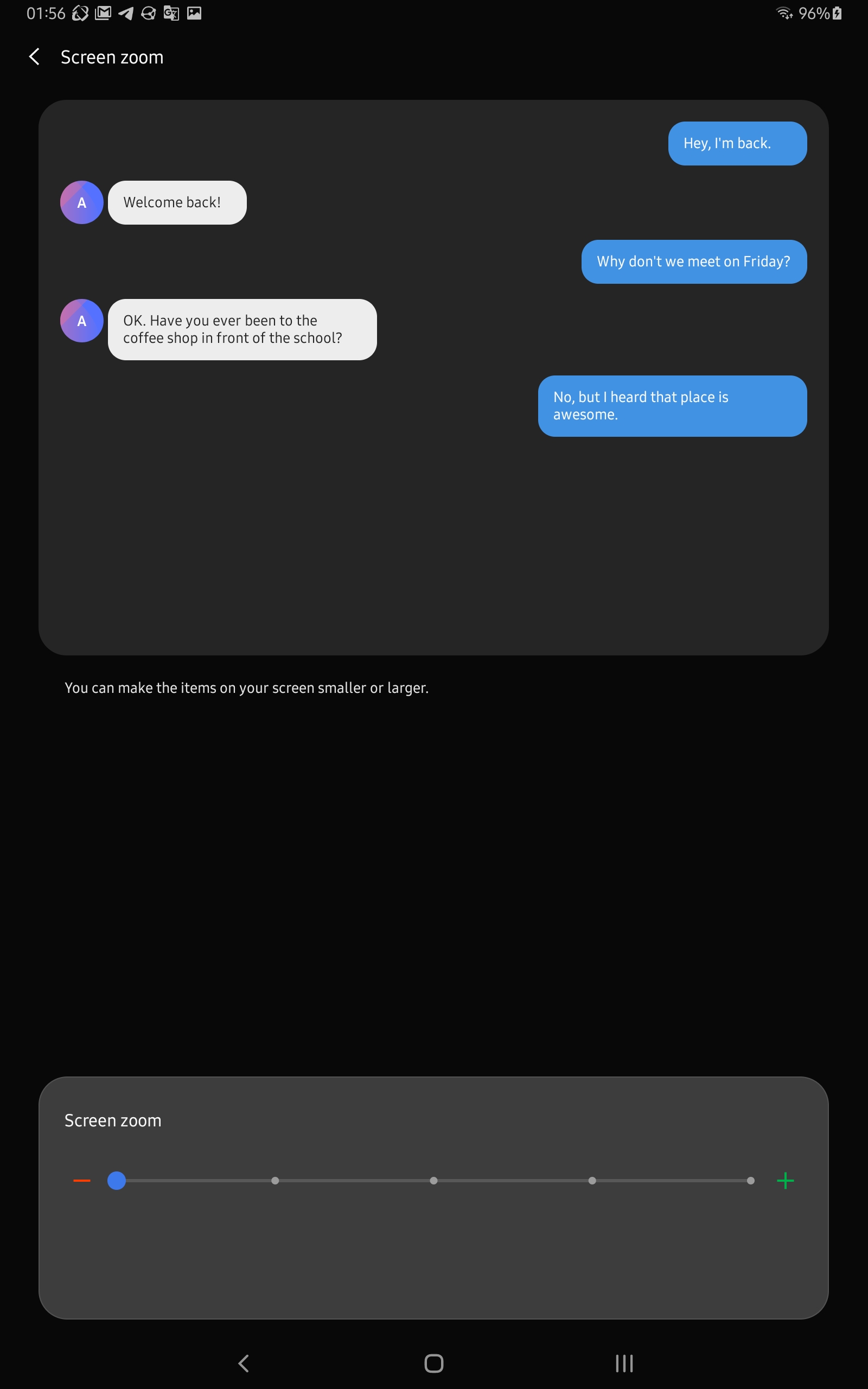Choose the fourth zoom step on slider
868x1389 pixels.
592,1181
